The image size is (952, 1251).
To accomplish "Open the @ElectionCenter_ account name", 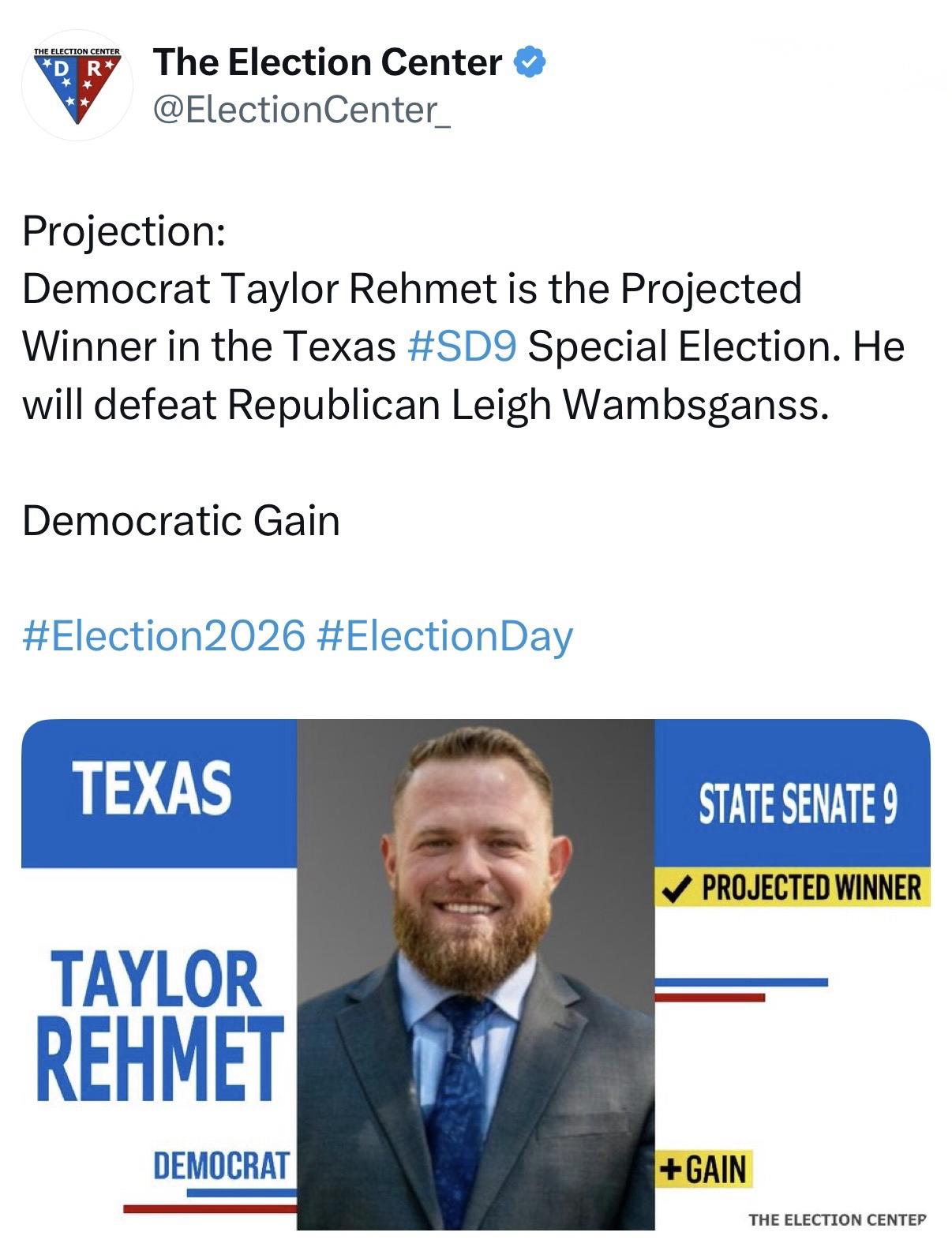I will coord(301,110).
